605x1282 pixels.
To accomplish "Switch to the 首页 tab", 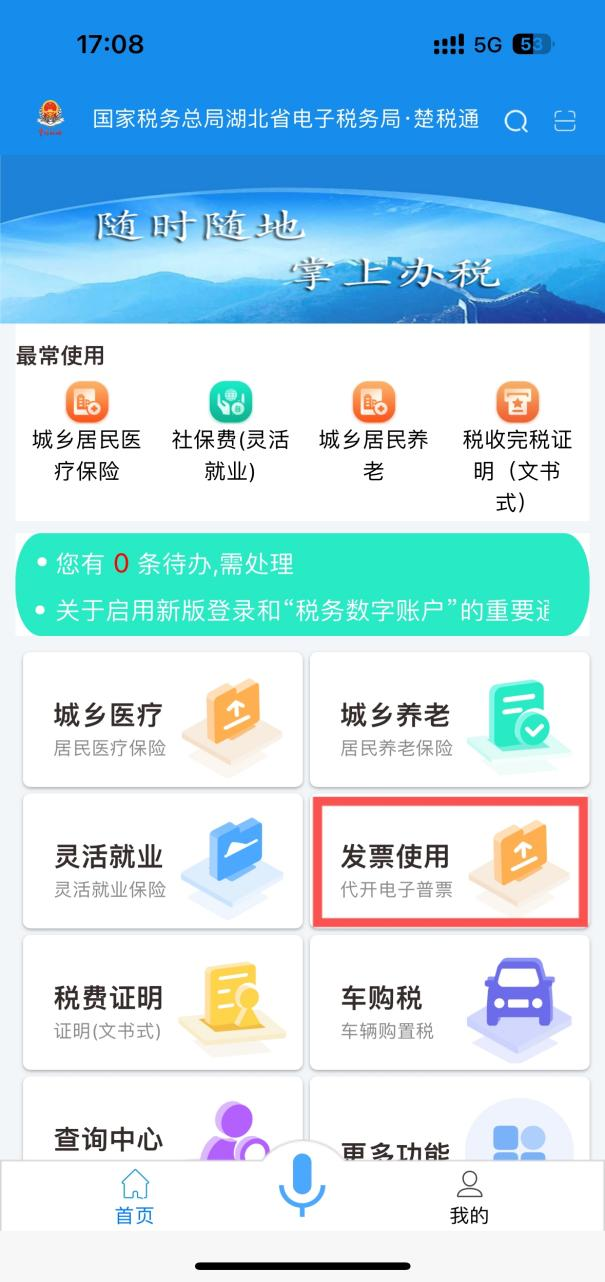I will [135, 1198].
